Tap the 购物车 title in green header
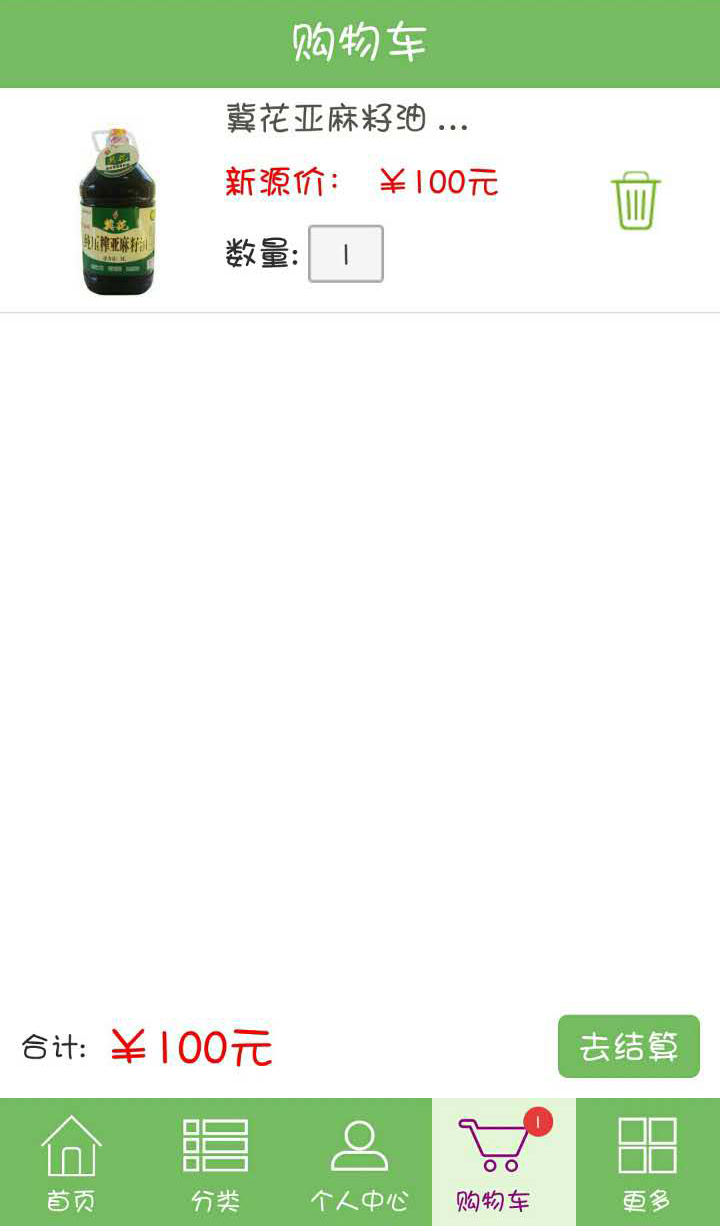This screenshot has width=720, height=1226. (x=360, y=43)
